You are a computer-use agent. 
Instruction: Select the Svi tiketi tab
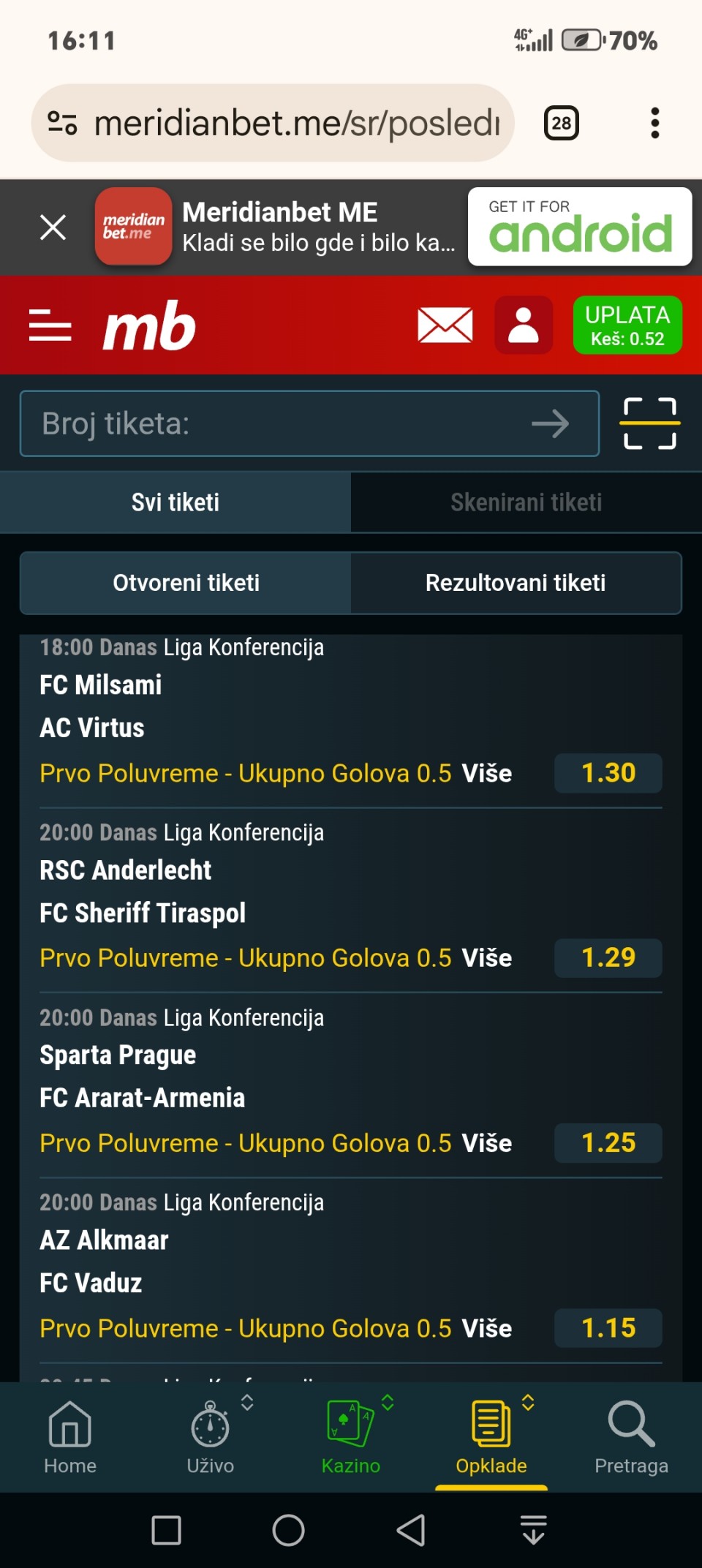pyautogui.click(x=175, y=502)
